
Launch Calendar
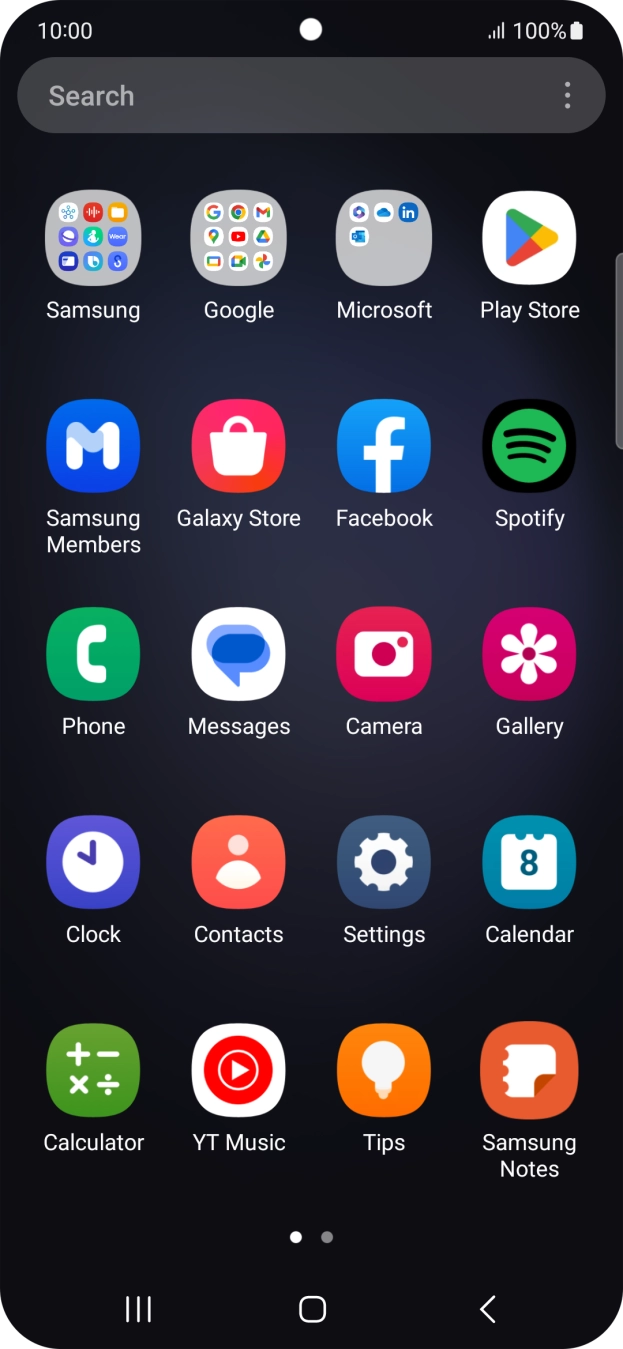click(x=529, y=862)
